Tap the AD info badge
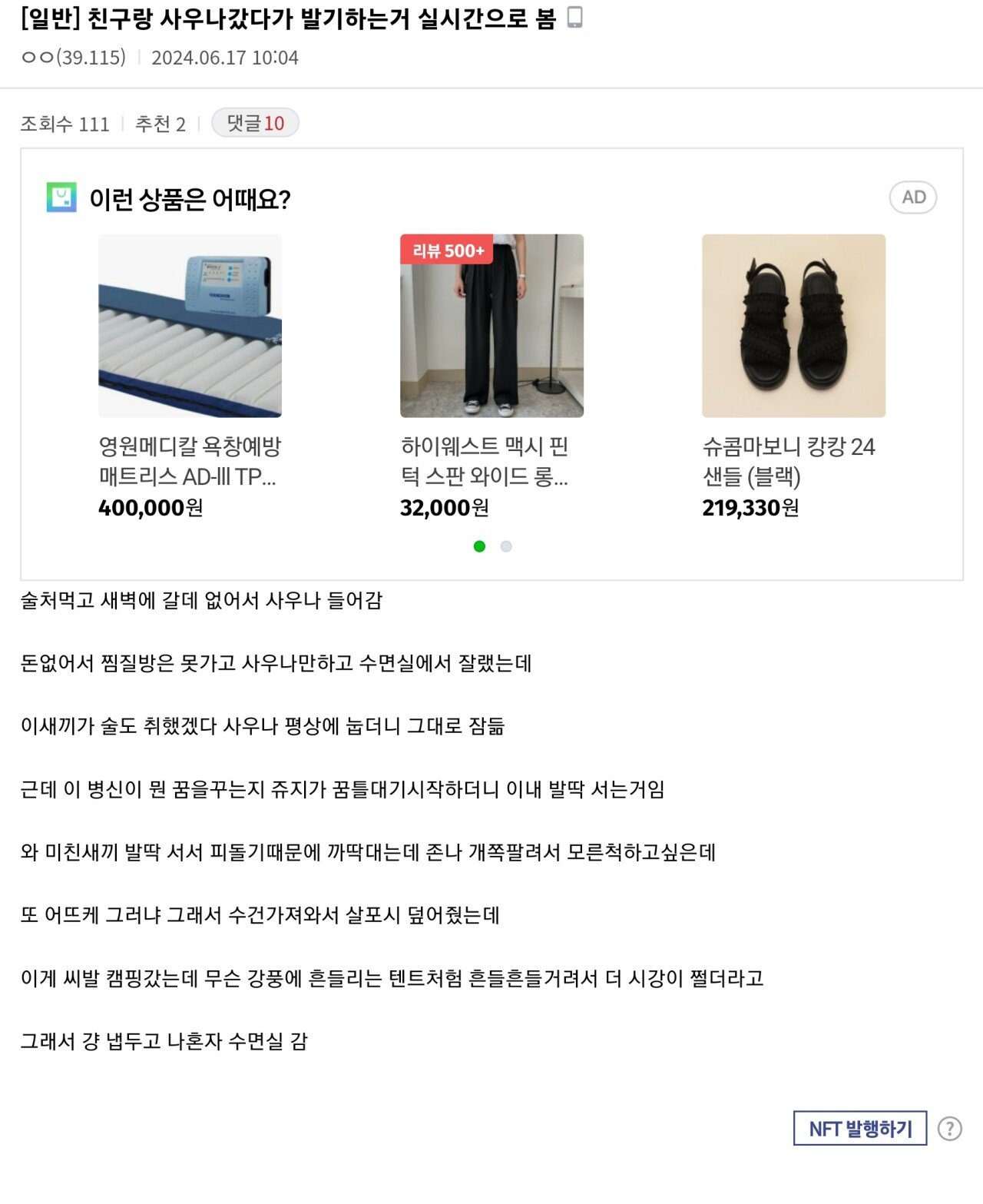 (912, 197)
